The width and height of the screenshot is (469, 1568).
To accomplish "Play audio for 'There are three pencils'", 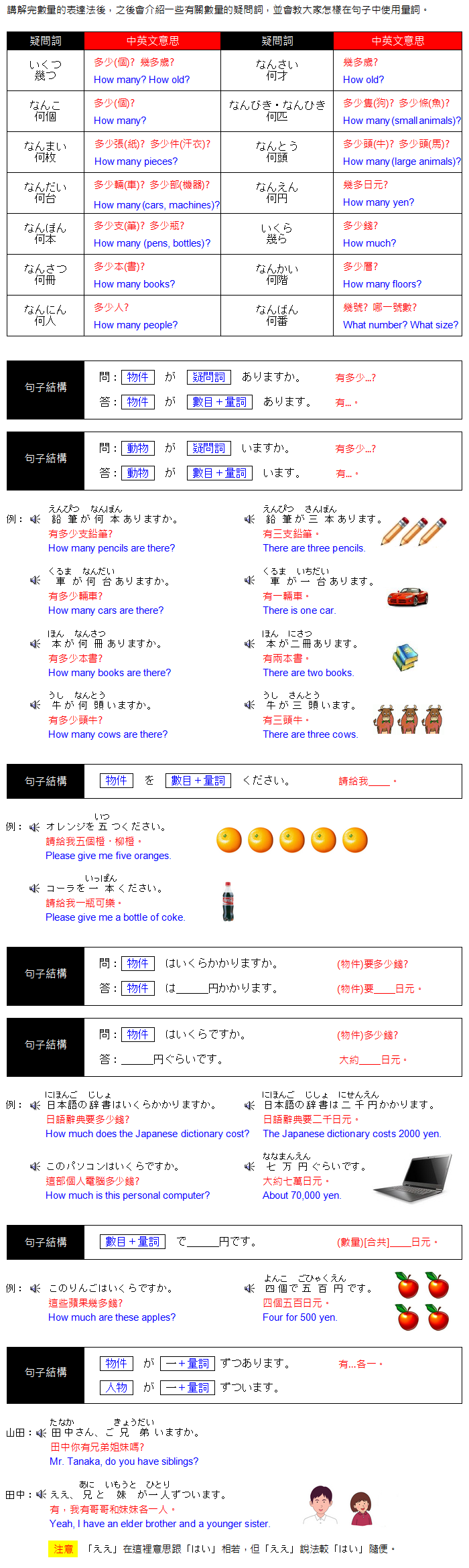I will tap(249, 519).
